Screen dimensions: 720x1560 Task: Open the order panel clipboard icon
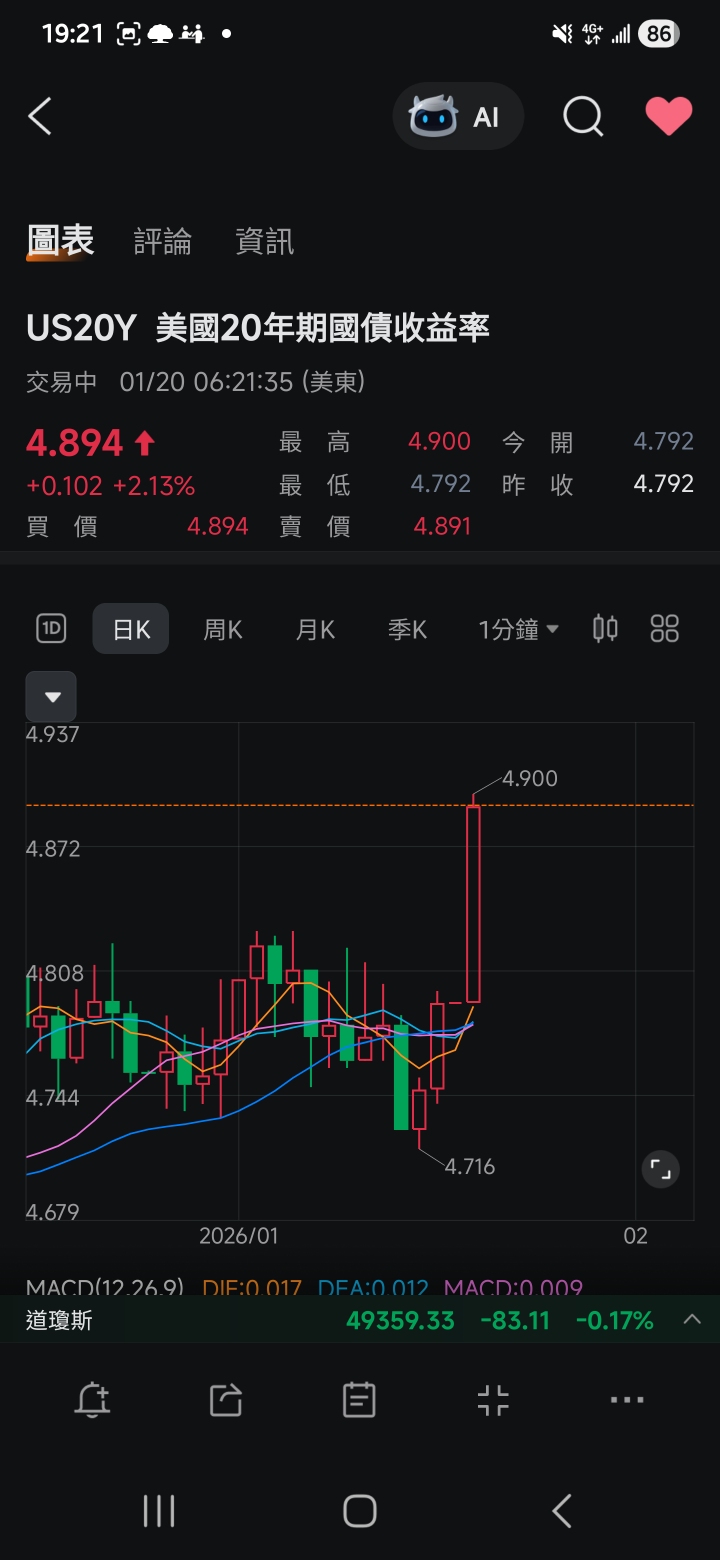pyautogui.click(x=358, y=1400)
